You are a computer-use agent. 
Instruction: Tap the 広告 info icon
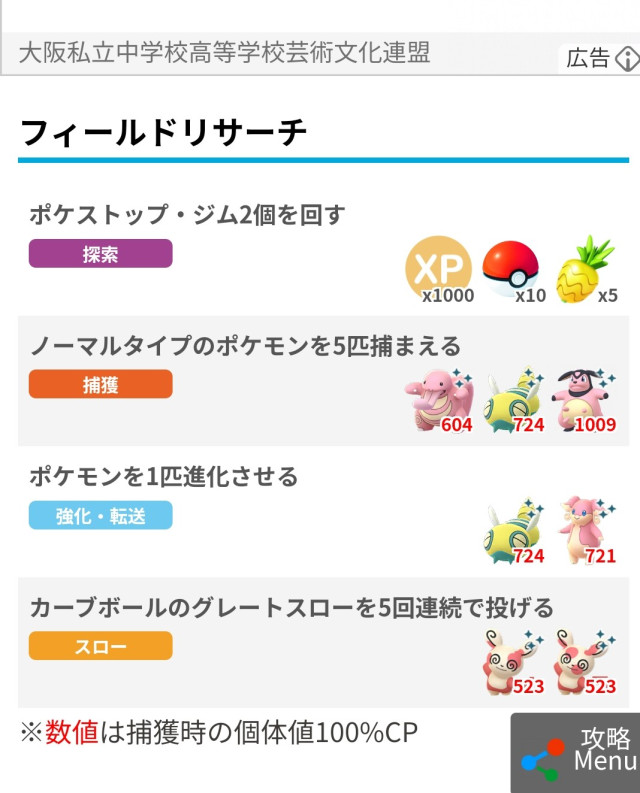[x=627, y=58]
